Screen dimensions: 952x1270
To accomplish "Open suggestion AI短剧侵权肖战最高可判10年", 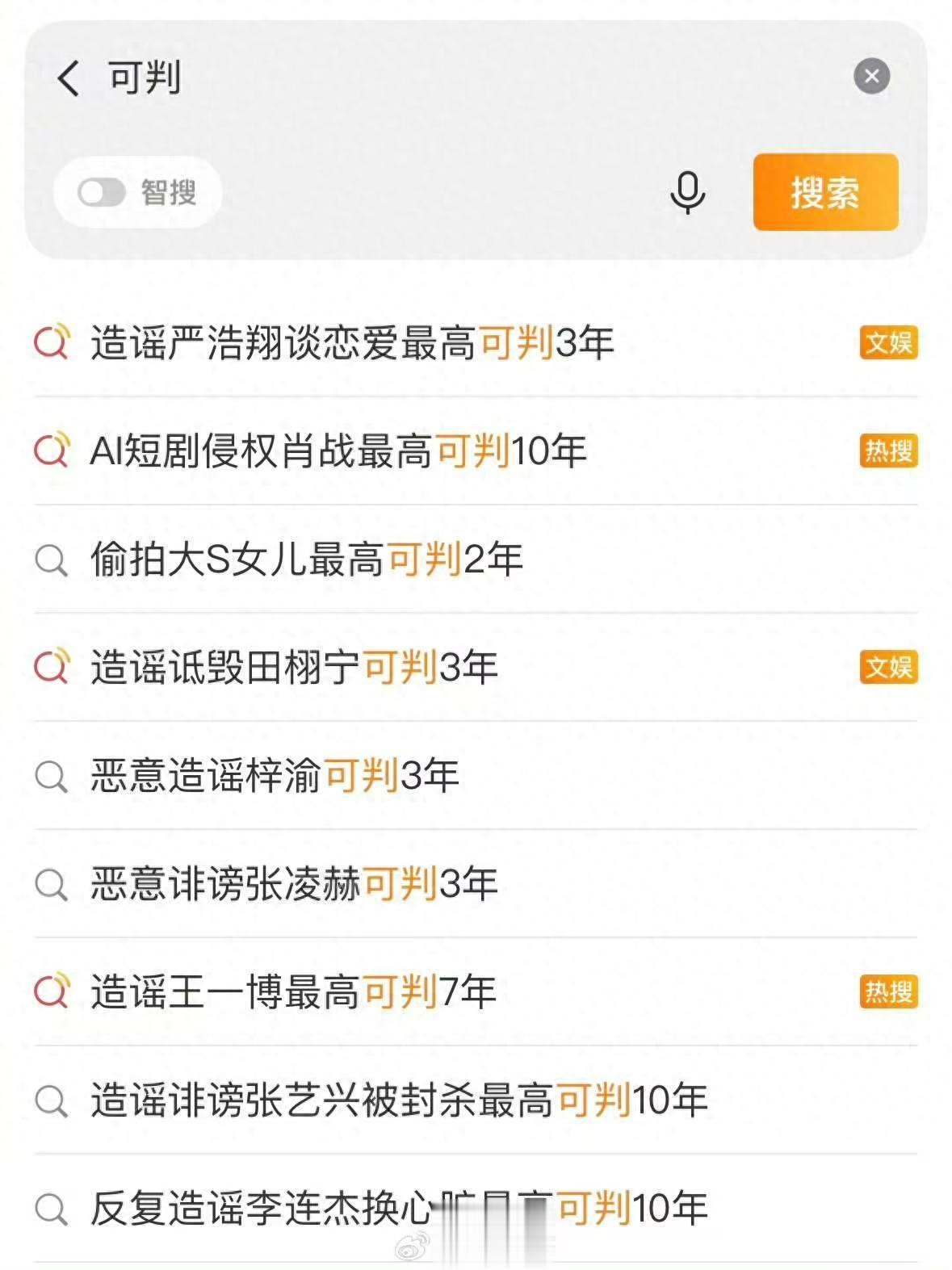I will tap(476, 451).
